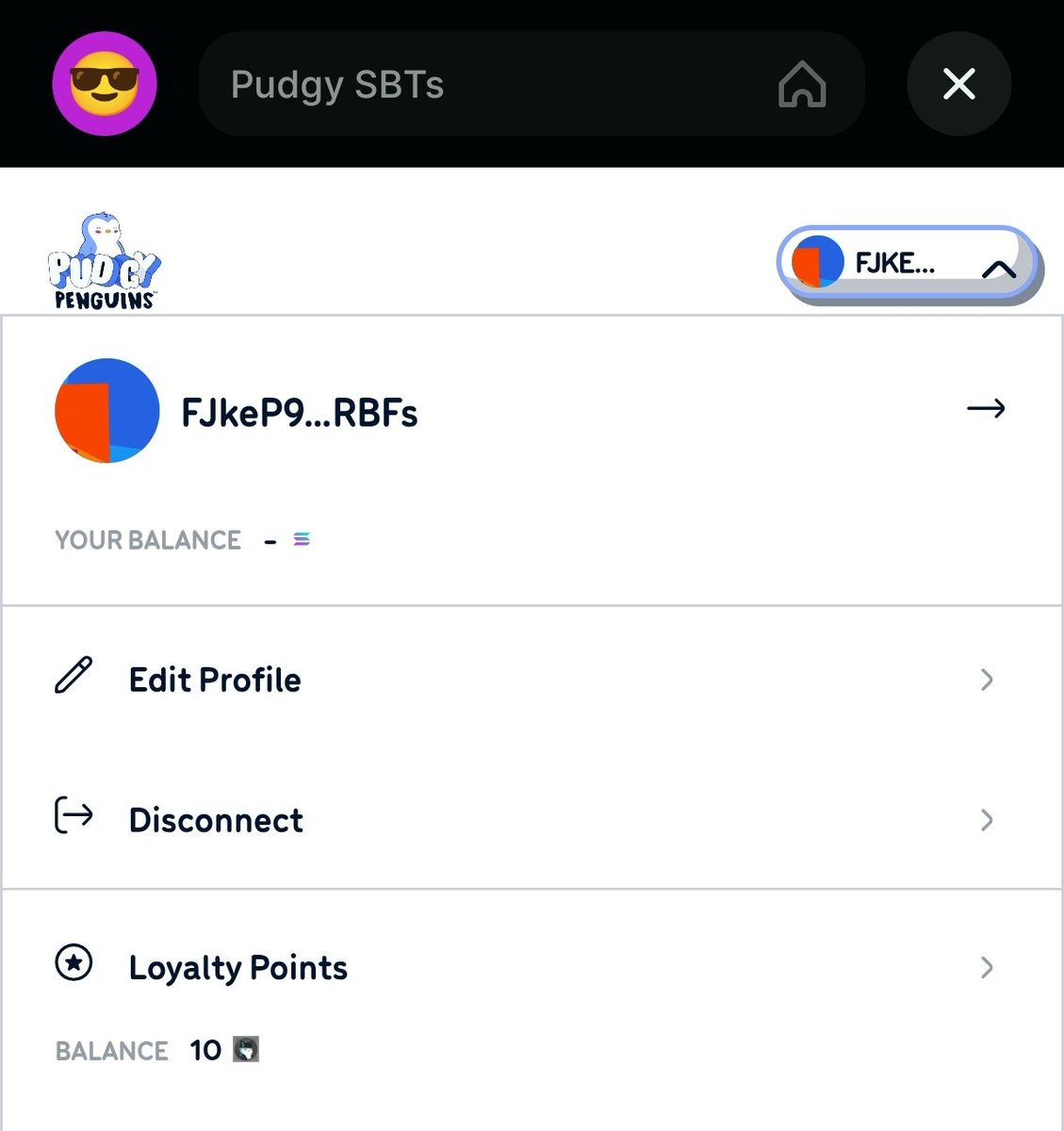Tap the Pudgy SBTs address bar
The width and height of the screenshot is (1064, 1131).
471,85
